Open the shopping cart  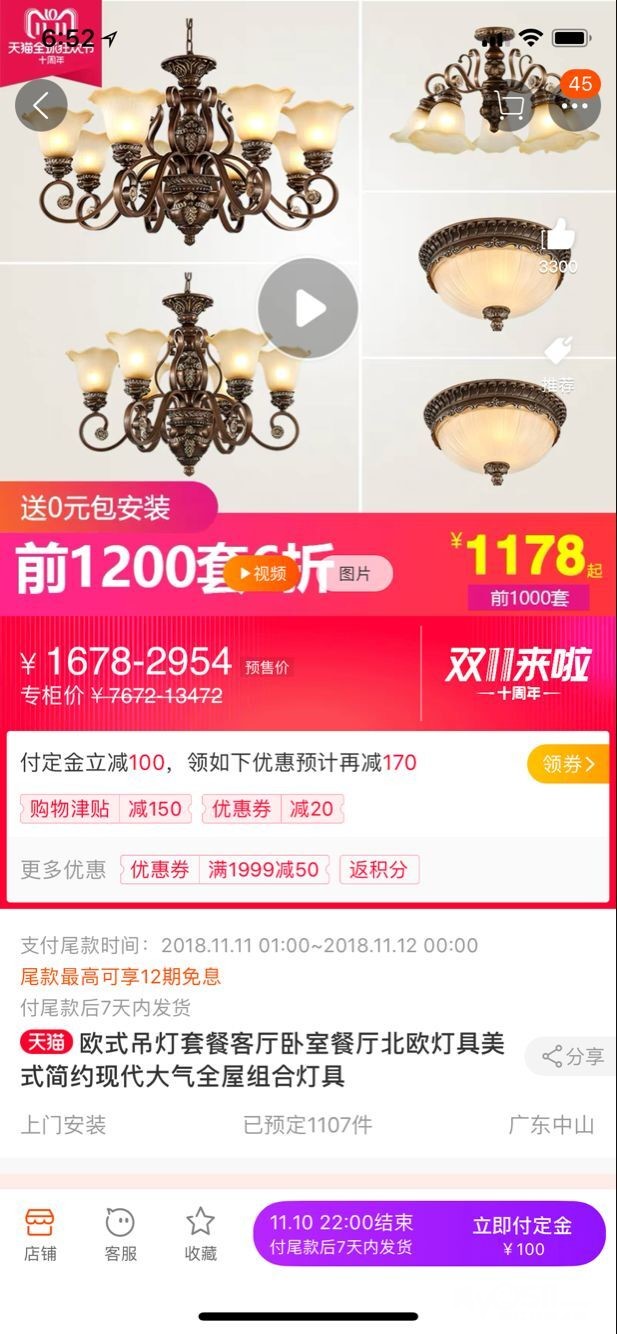[511, 105]
